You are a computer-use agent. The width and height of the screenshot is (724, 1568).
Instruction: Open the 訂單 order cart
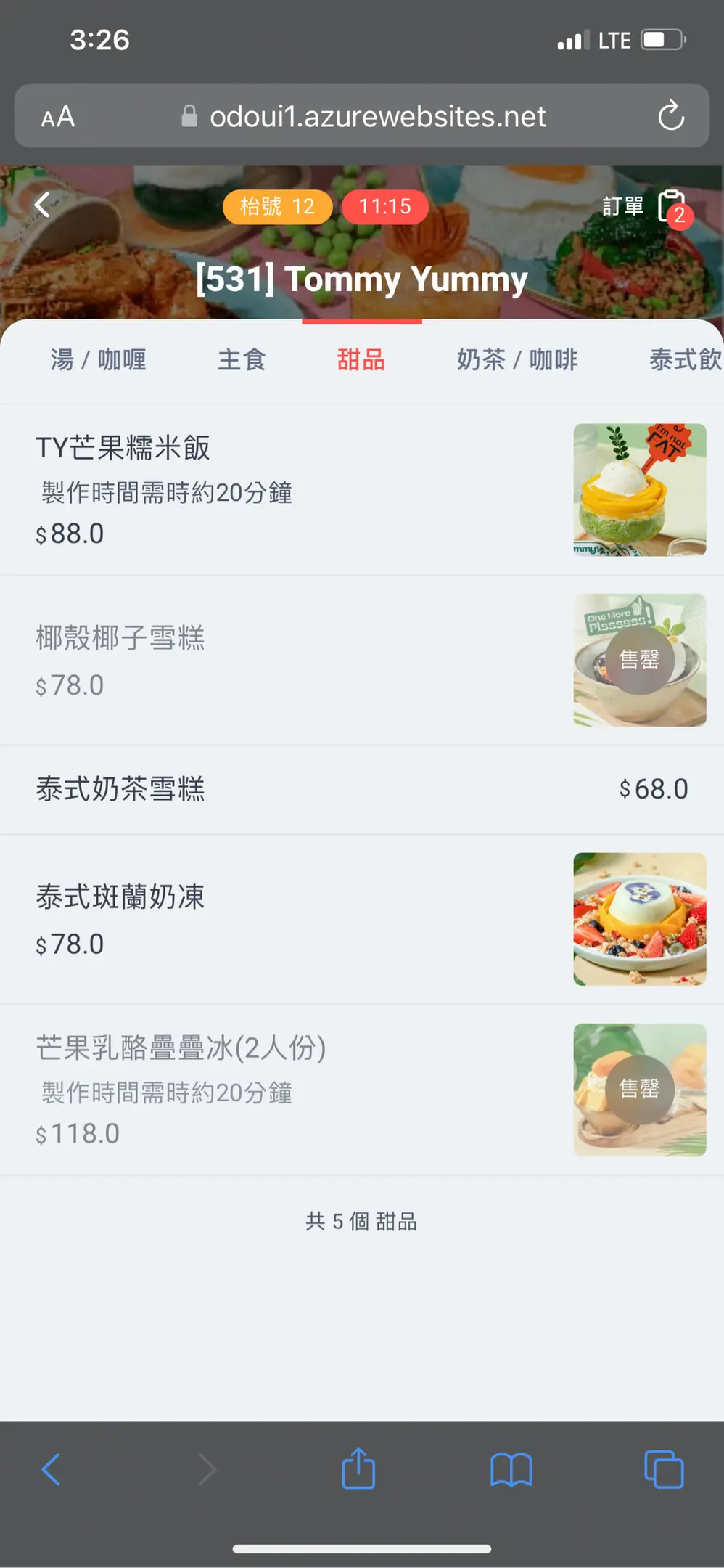coord(646,207)
